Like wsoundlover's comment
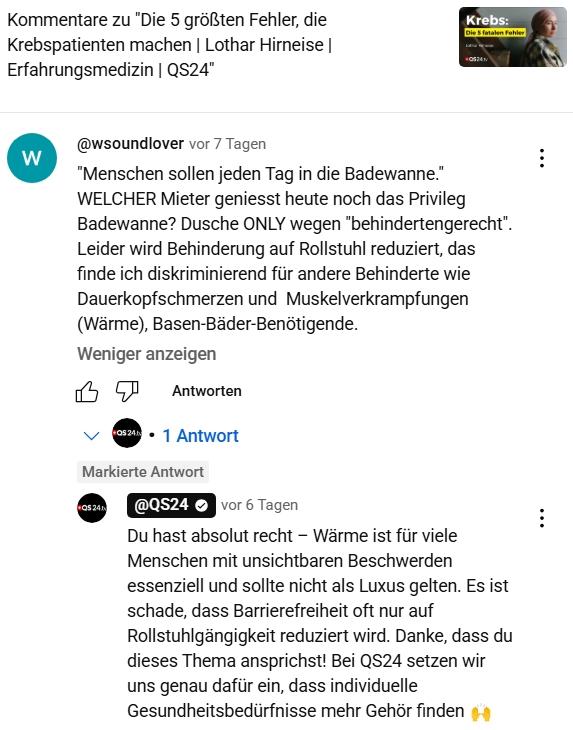The width and height of the screenshot is (573, 730). click(87, 391)
